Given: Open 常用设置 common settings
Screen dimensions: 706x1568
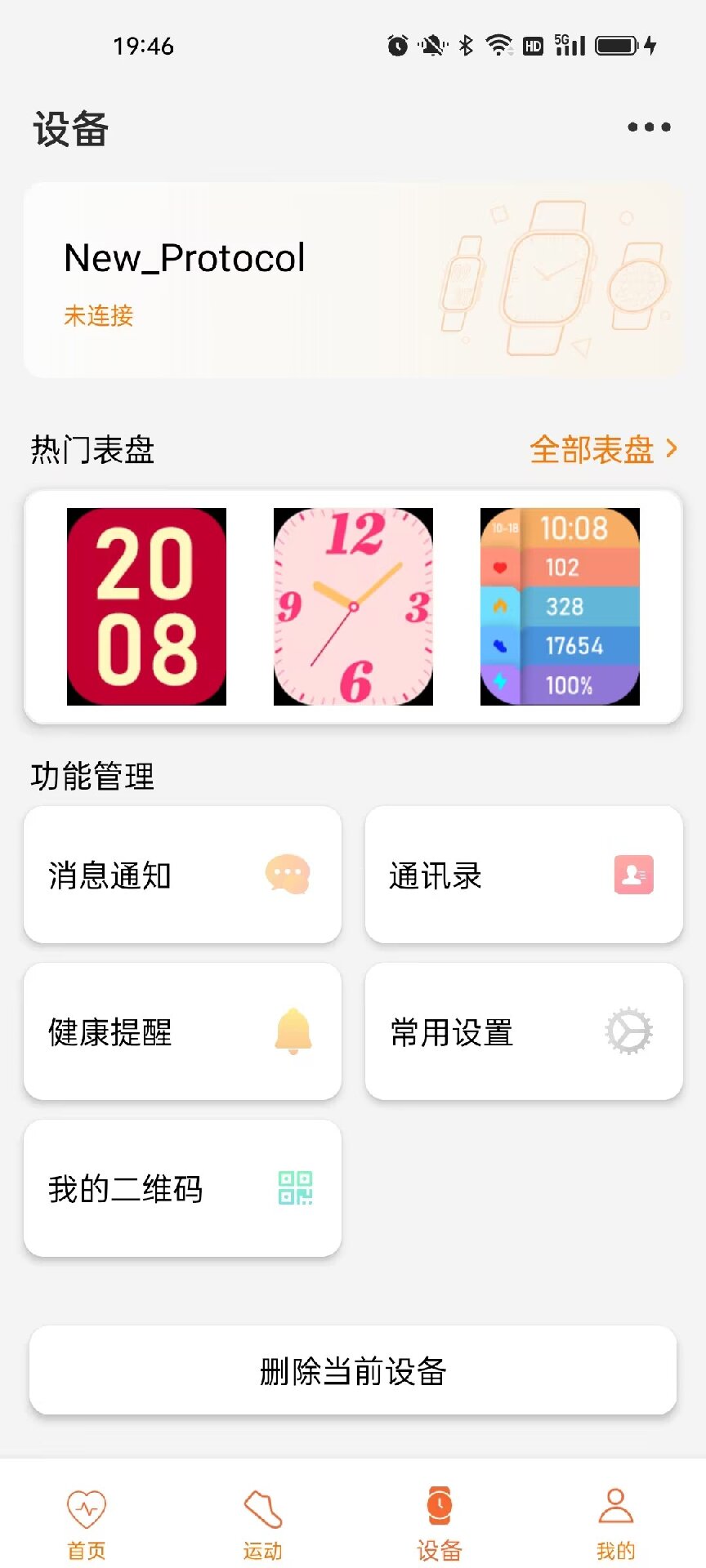Looking at the screenshot, I should coord(524,1031).
